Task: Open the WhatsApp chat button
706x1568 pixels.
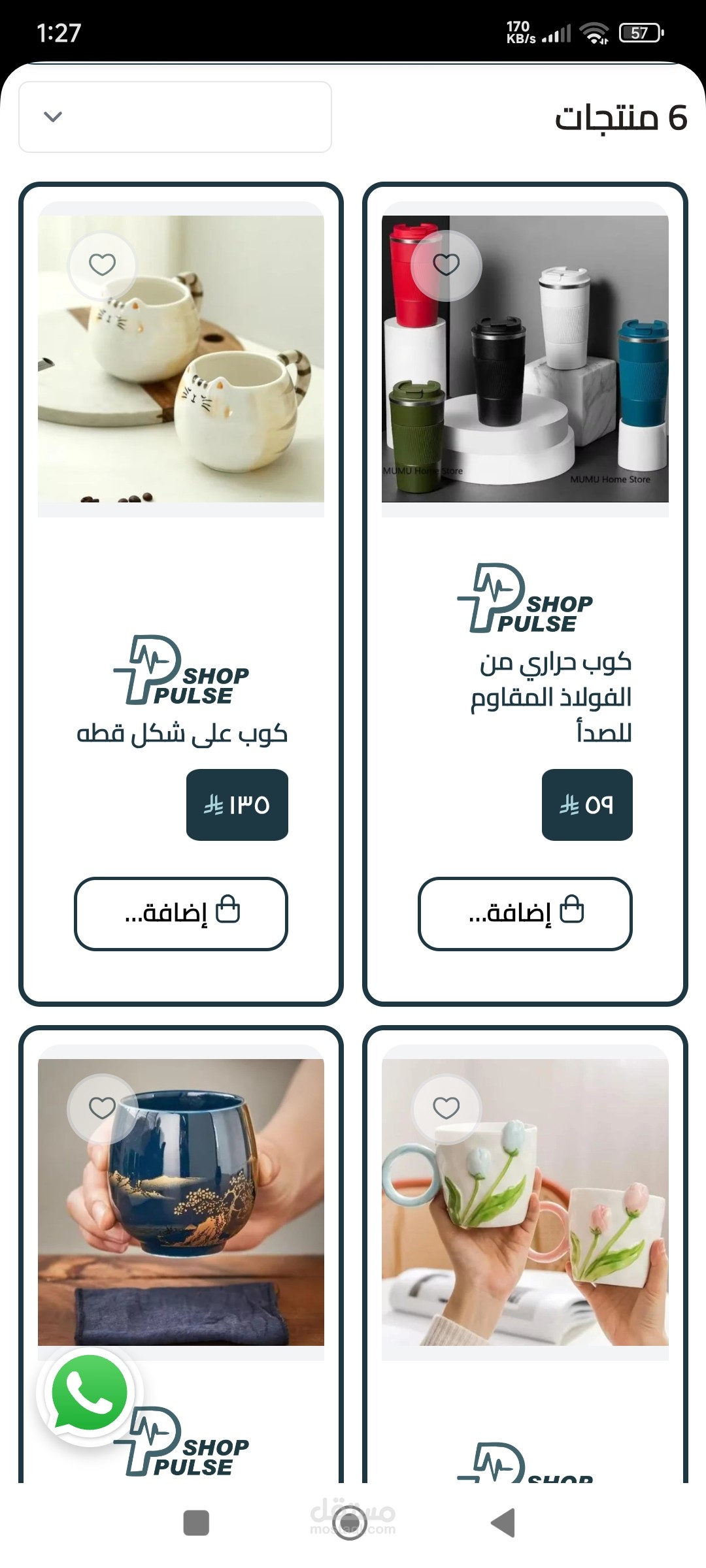Action: pyautogui.click(x=90, y=1392)
